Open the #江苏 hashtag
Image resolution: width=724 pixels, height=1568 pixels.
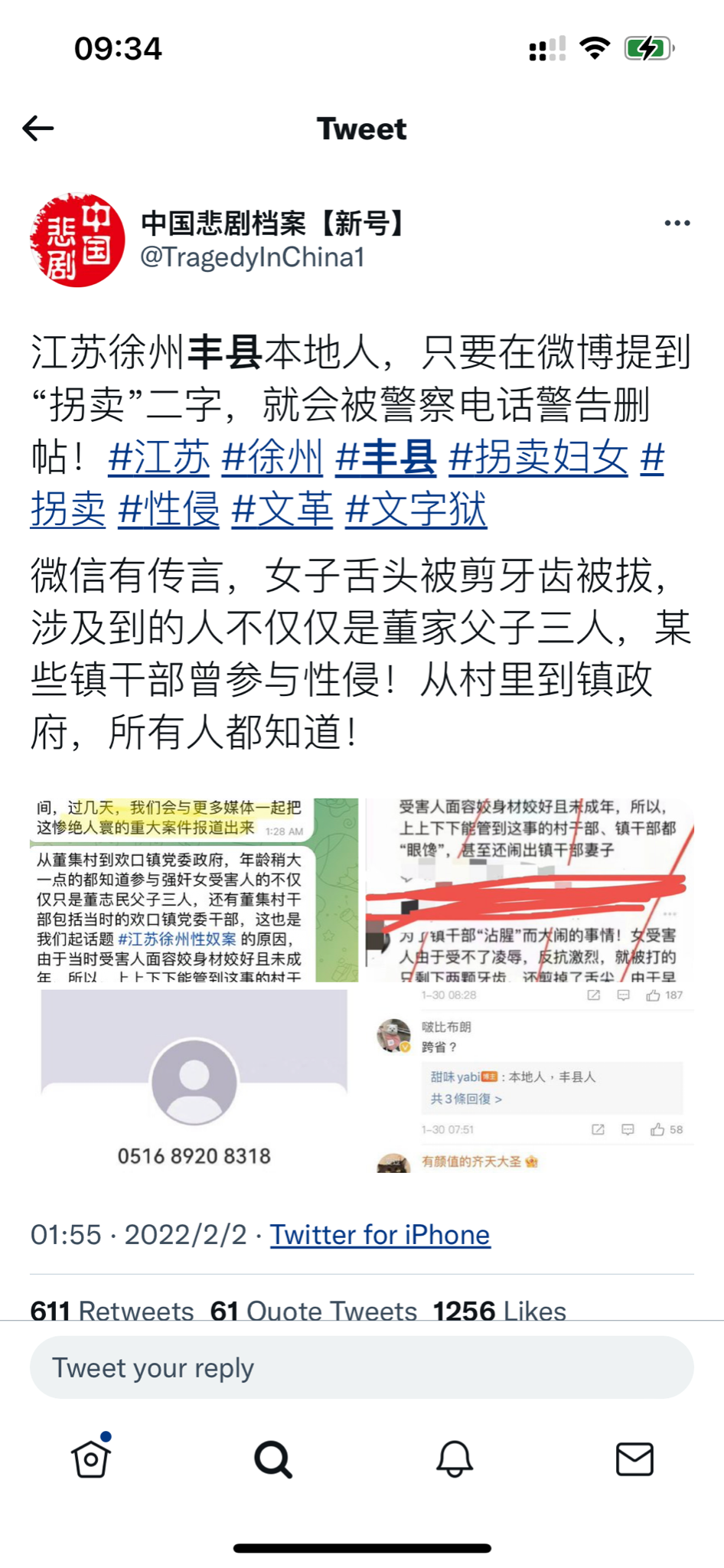tap(159, 458)
